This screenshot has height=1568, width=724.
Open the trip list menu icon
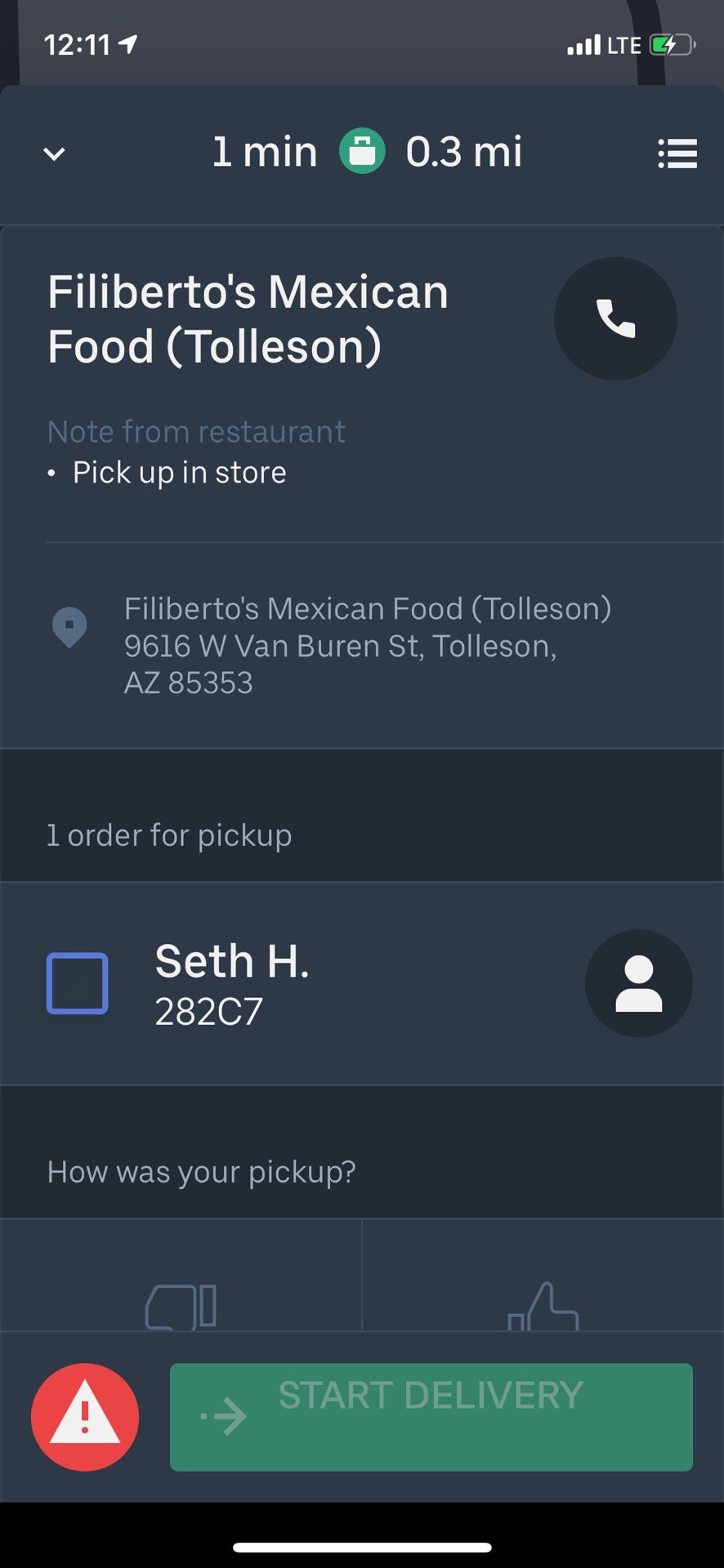point(677,154)
